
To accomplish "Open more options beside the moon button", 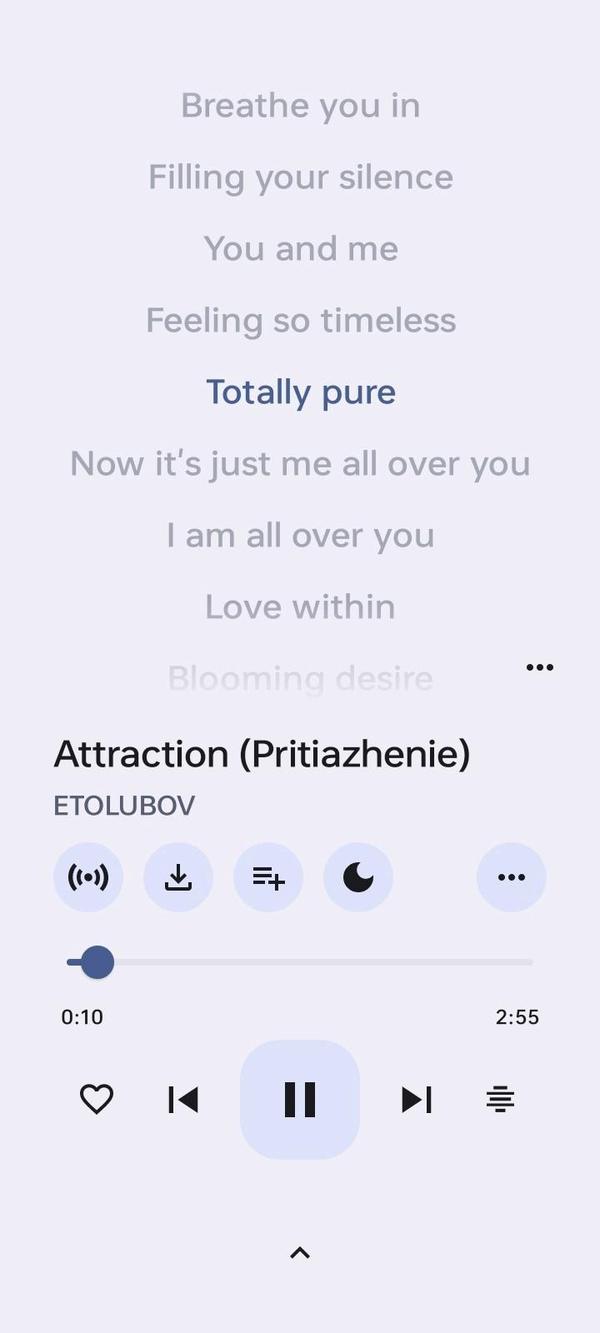I will pos(511,877).
